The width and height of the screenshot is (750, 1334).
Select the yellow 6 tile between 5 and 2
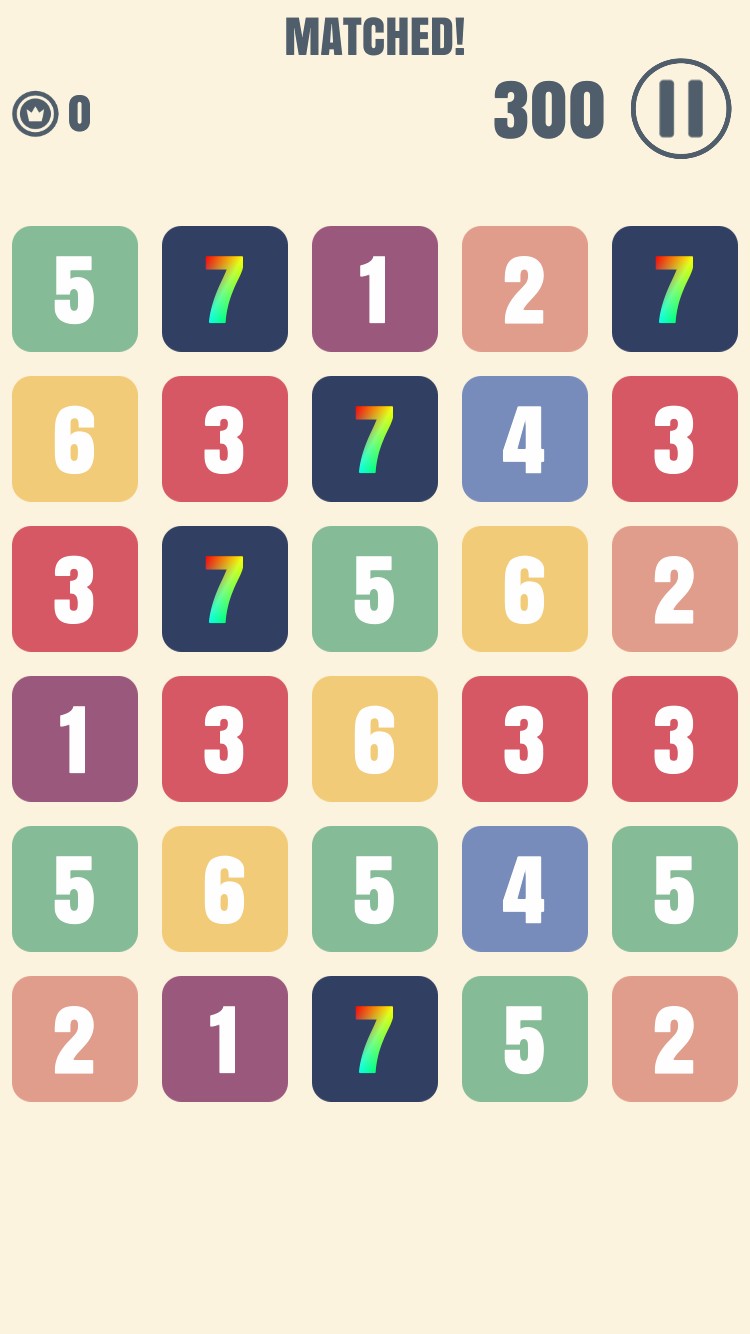click(x=525, y=589)
